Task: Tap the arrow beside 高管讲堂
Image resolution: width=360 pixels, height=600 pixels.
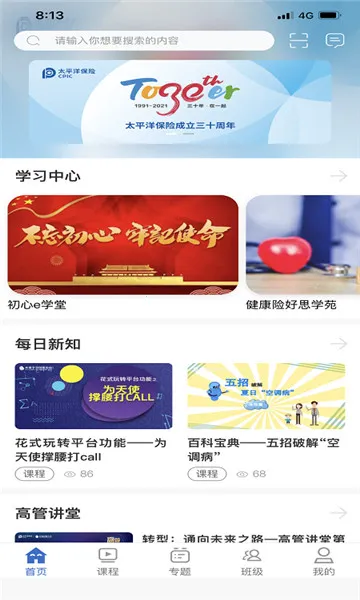Action: [339, 513]
